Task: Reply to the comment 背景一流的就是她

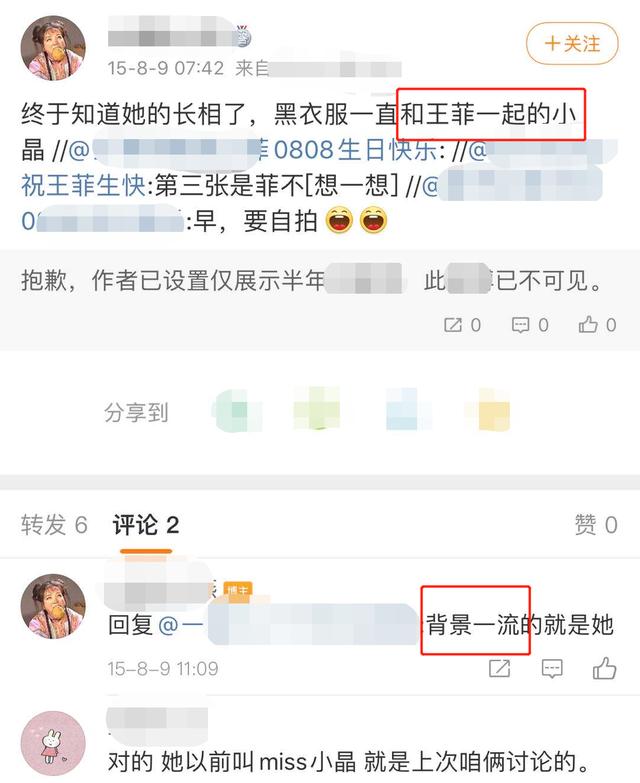Action: (x=552, y=667)
